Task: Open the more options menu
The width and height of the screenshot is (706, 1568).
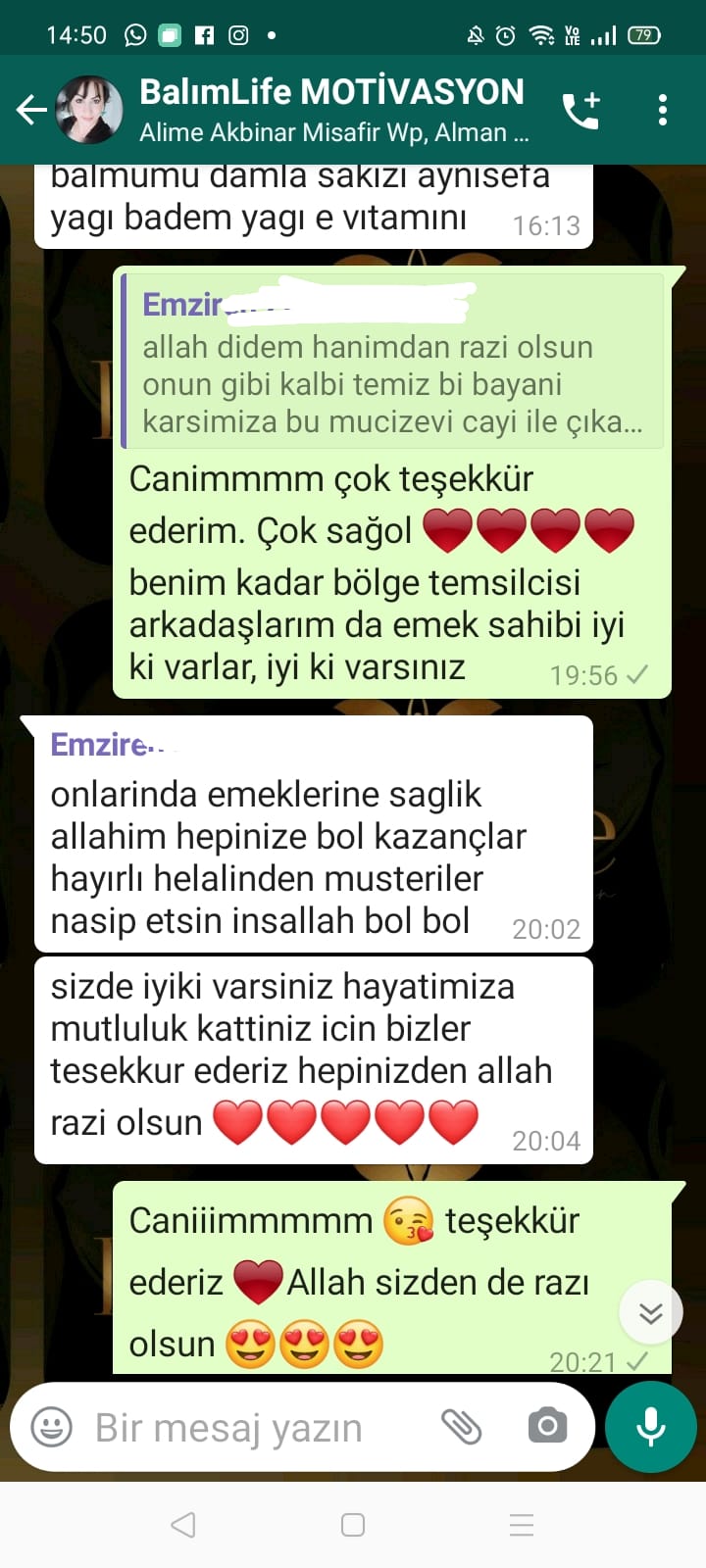Action: [x=663, y=110]
